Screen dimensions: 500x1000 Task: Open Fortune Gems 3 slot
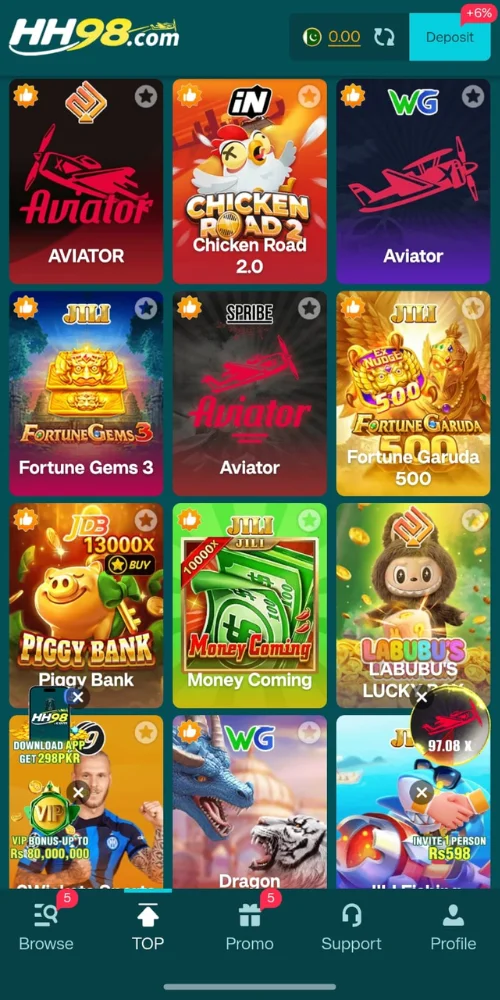pos(86,393)
